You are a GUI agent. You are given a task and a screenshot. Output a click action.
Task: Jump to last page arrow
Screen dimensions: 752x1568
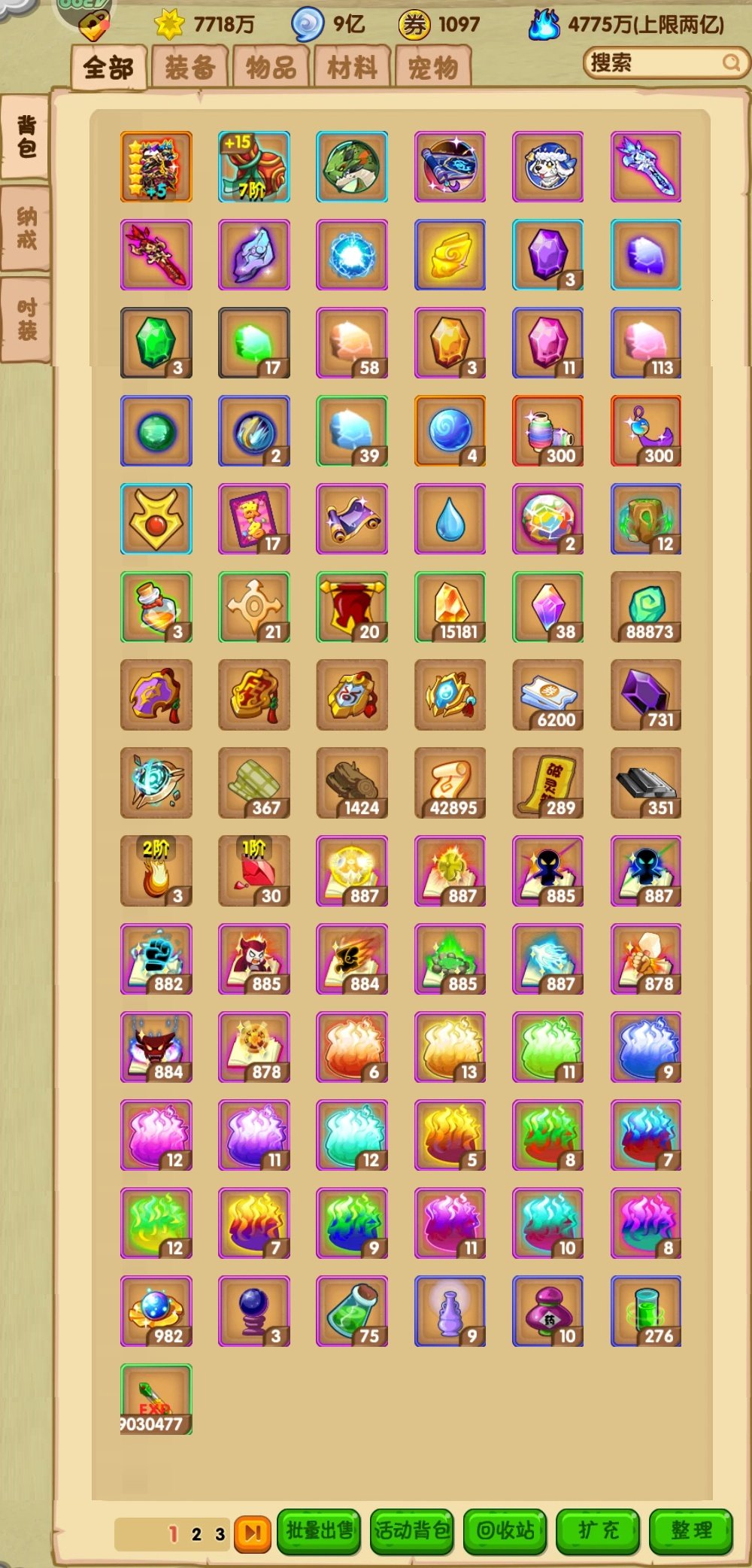click(253, 1533)
